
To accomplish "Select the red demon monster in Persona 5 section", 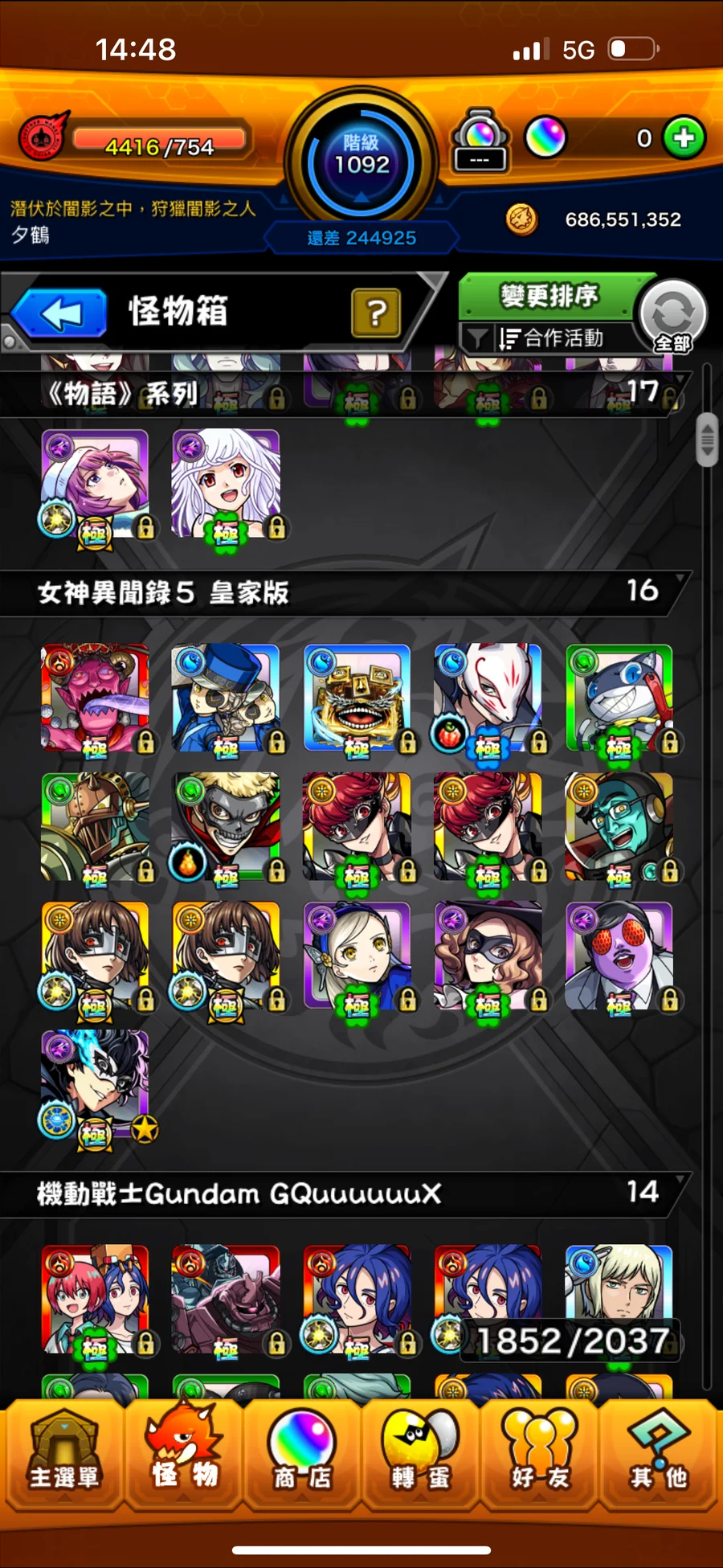I will 95,698.
